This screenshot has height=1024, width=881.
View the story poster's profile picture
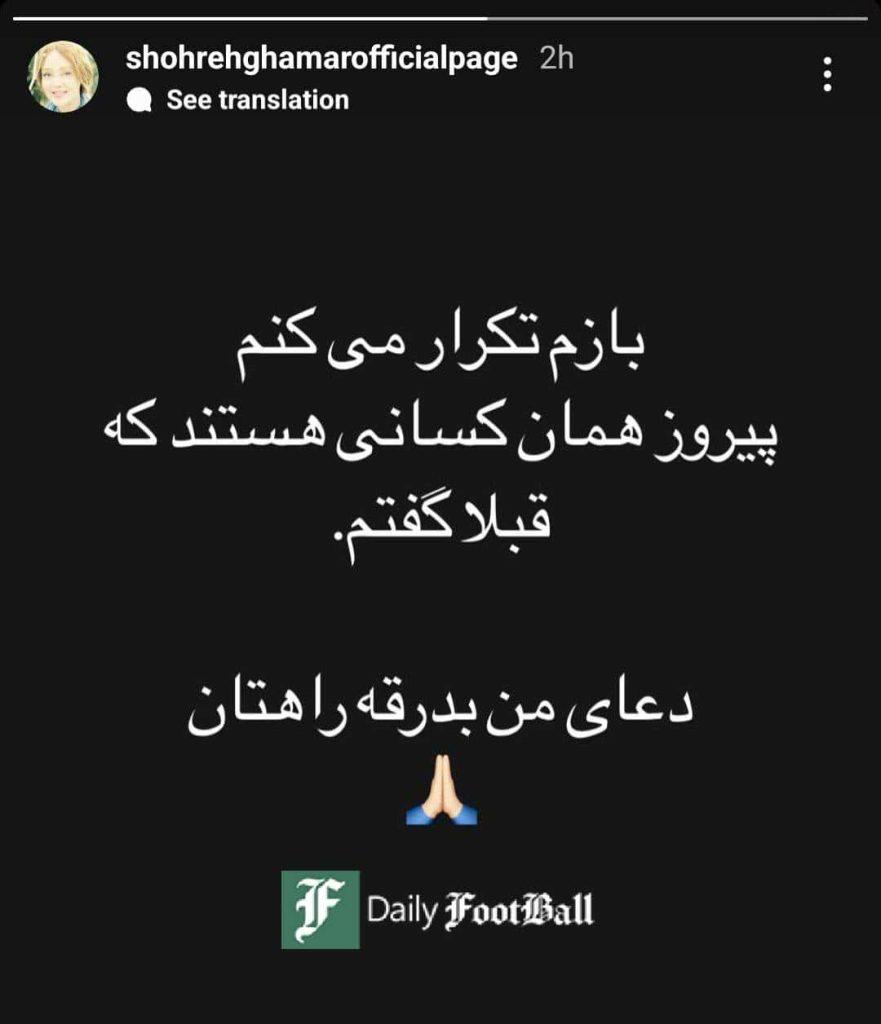[63, 77]
